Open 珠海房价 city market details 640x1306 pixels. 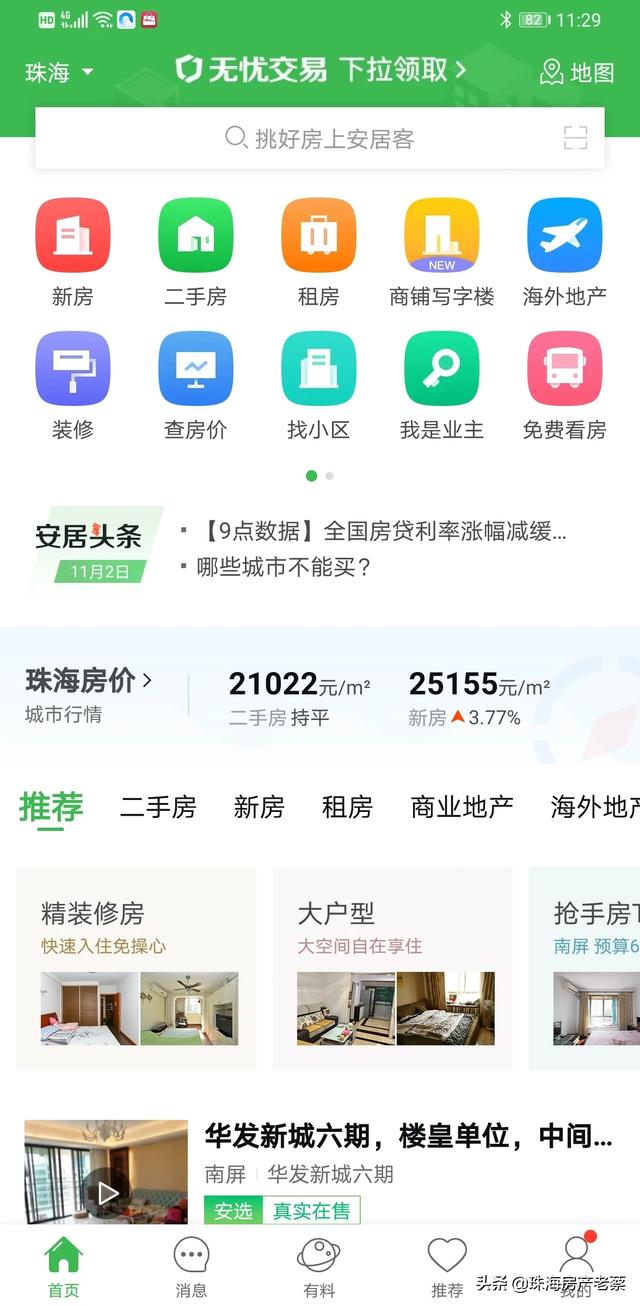[90, 682]
